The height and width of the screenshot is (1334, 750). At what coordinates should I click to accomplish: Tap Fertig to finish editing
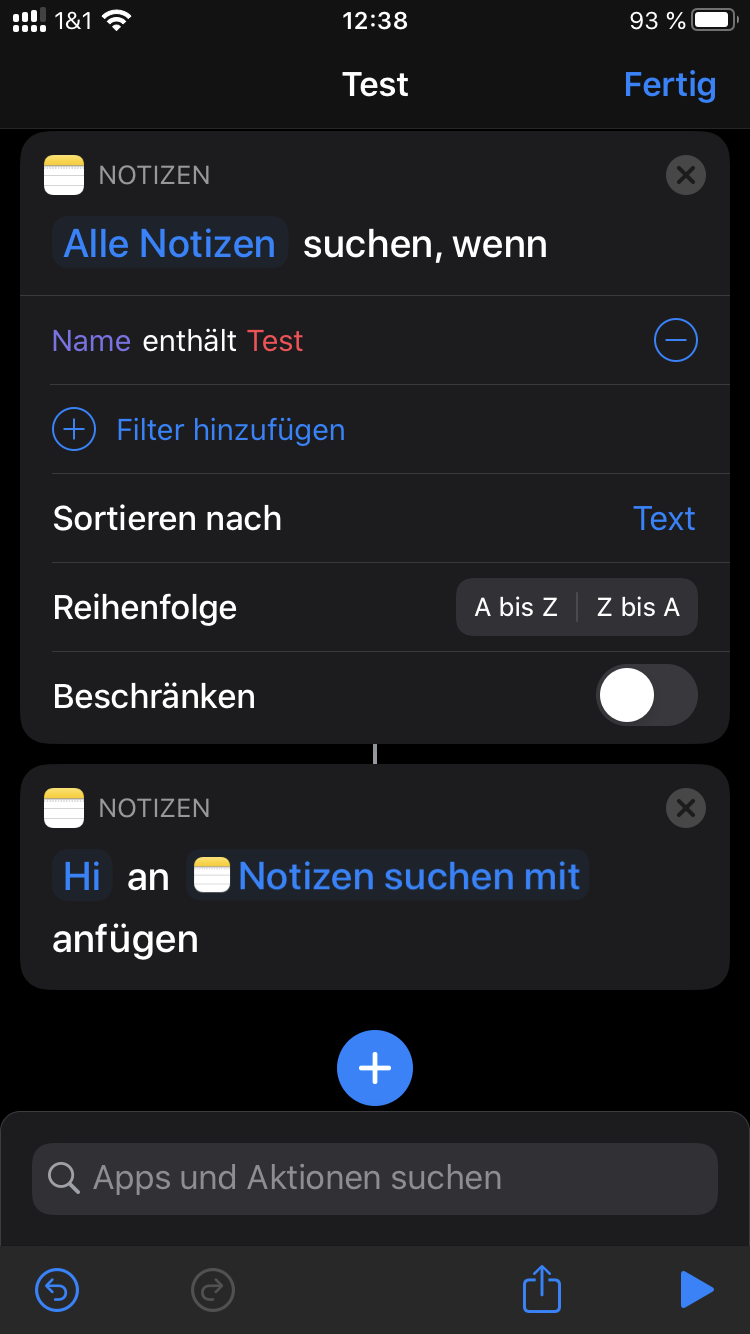(x=669, y=85)
